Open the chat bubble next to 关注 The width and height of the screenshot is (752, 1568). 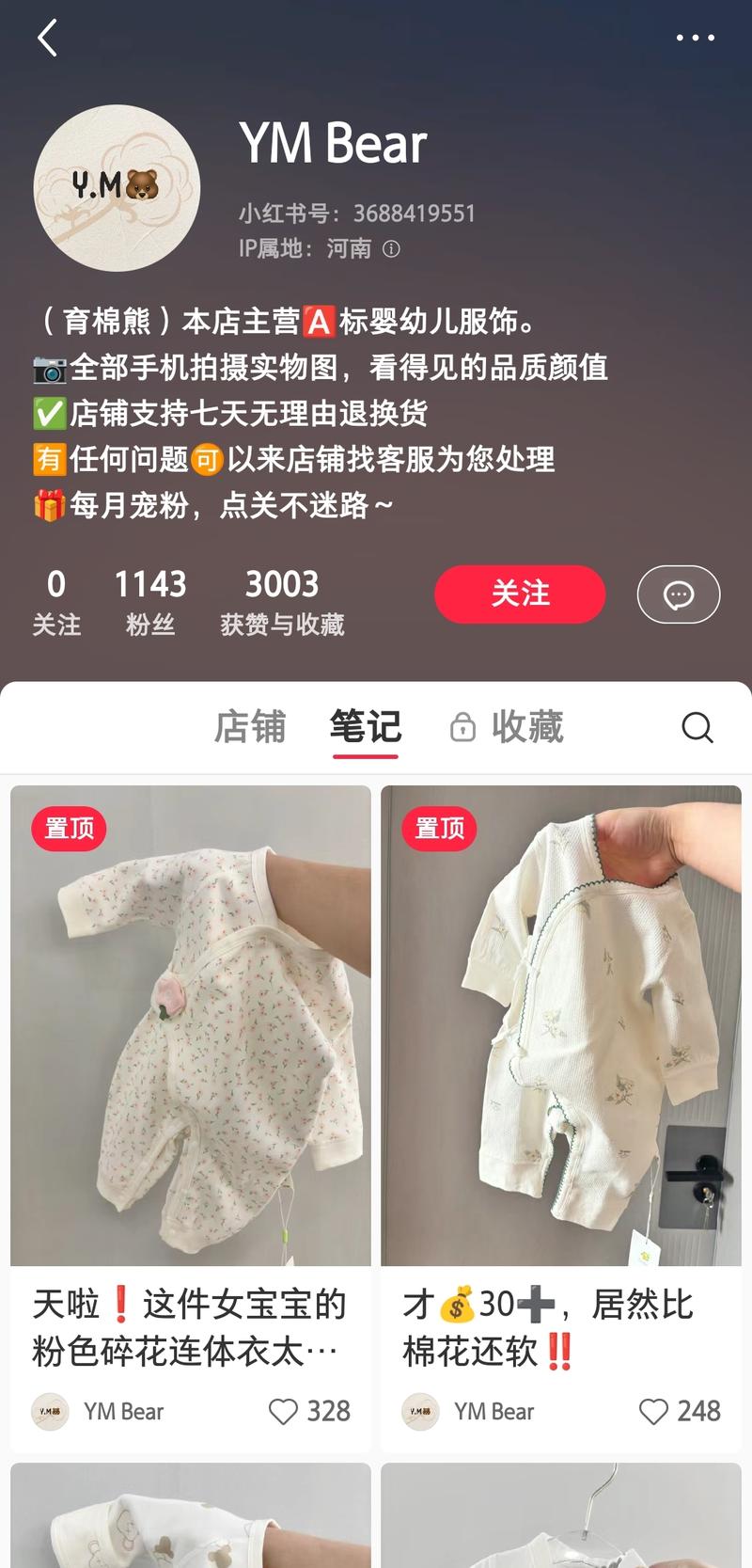678,594
